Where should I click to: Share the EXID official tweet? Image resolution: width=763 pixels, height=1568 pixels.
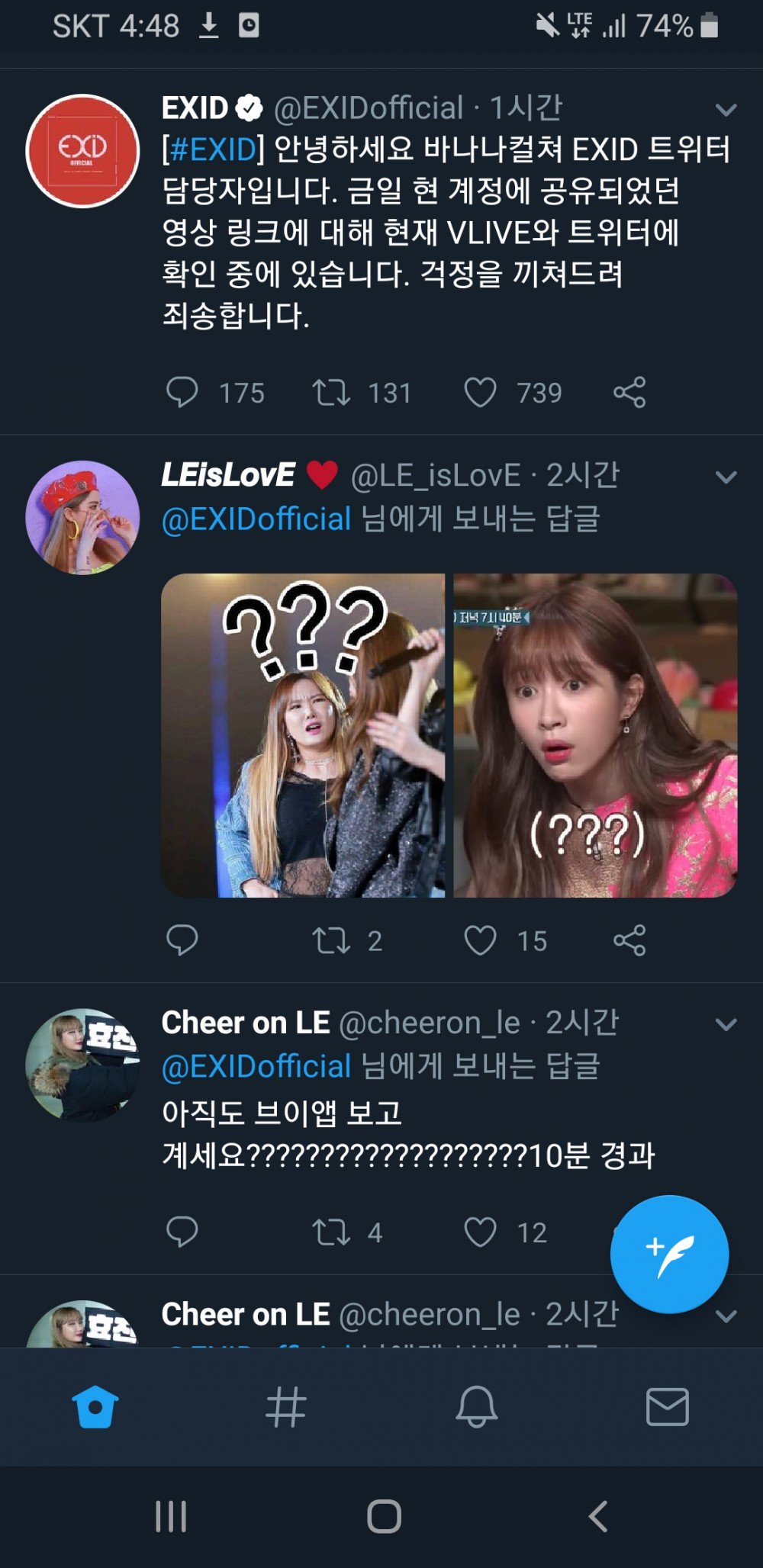[x=629, y=393]
